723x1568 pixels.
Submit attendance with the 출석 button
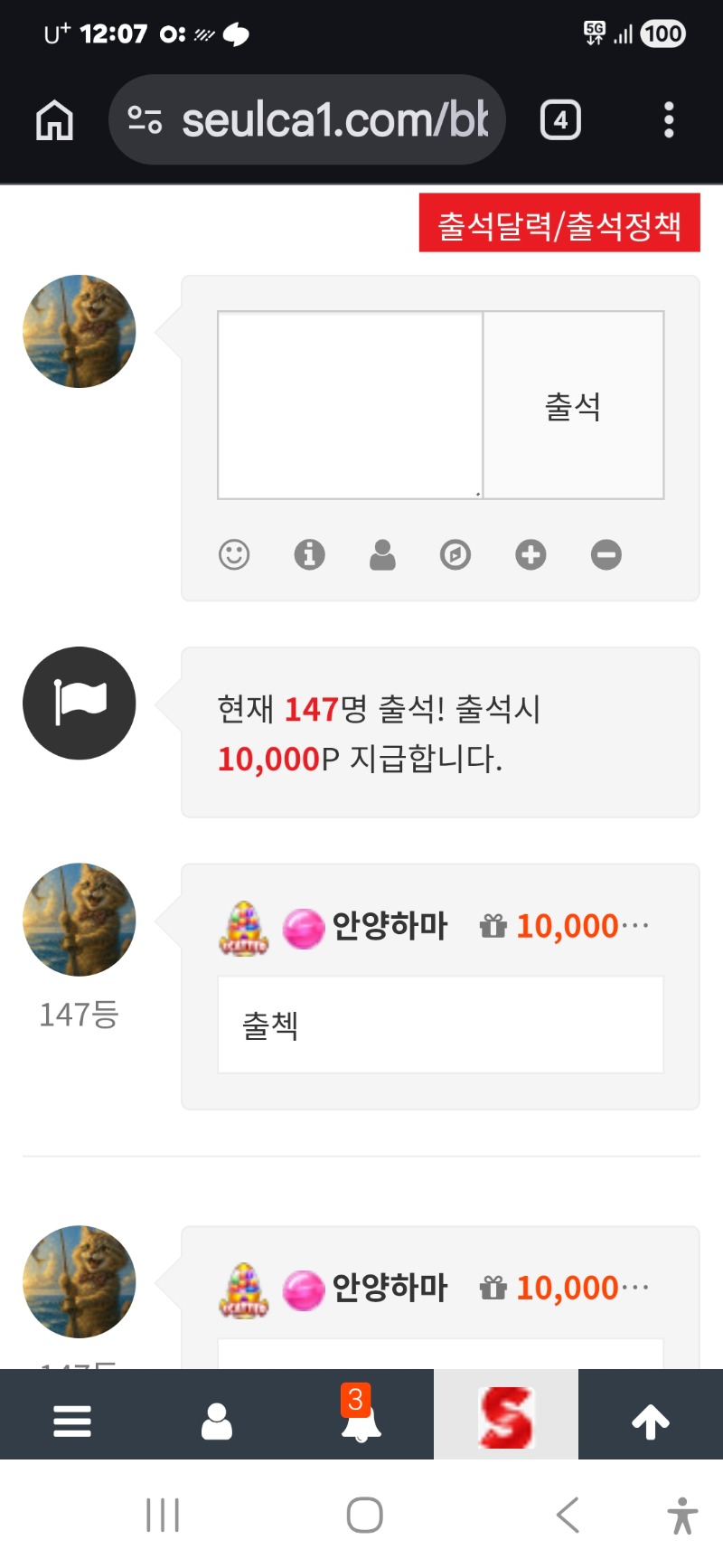tap(573, 405)
